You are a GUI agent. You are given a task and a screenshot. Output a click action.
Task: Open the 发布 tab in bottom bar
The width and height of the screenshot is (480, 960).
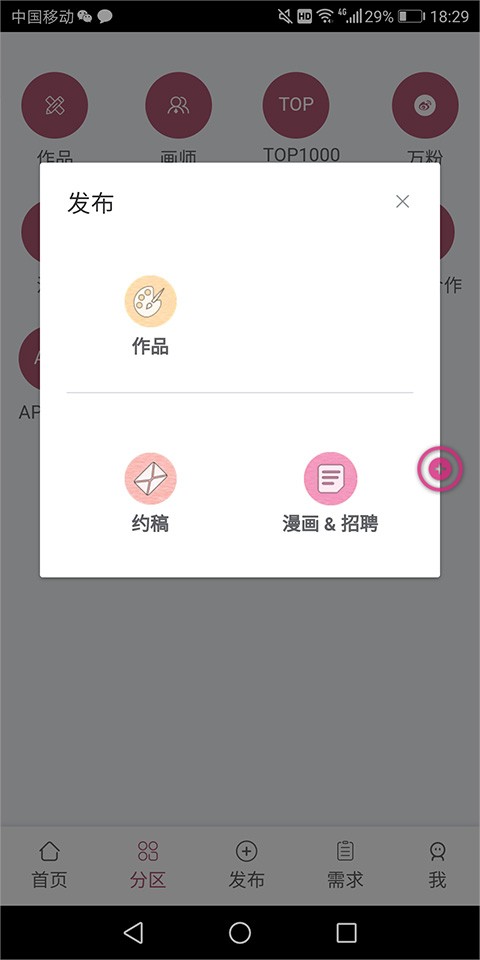point(246,865)
